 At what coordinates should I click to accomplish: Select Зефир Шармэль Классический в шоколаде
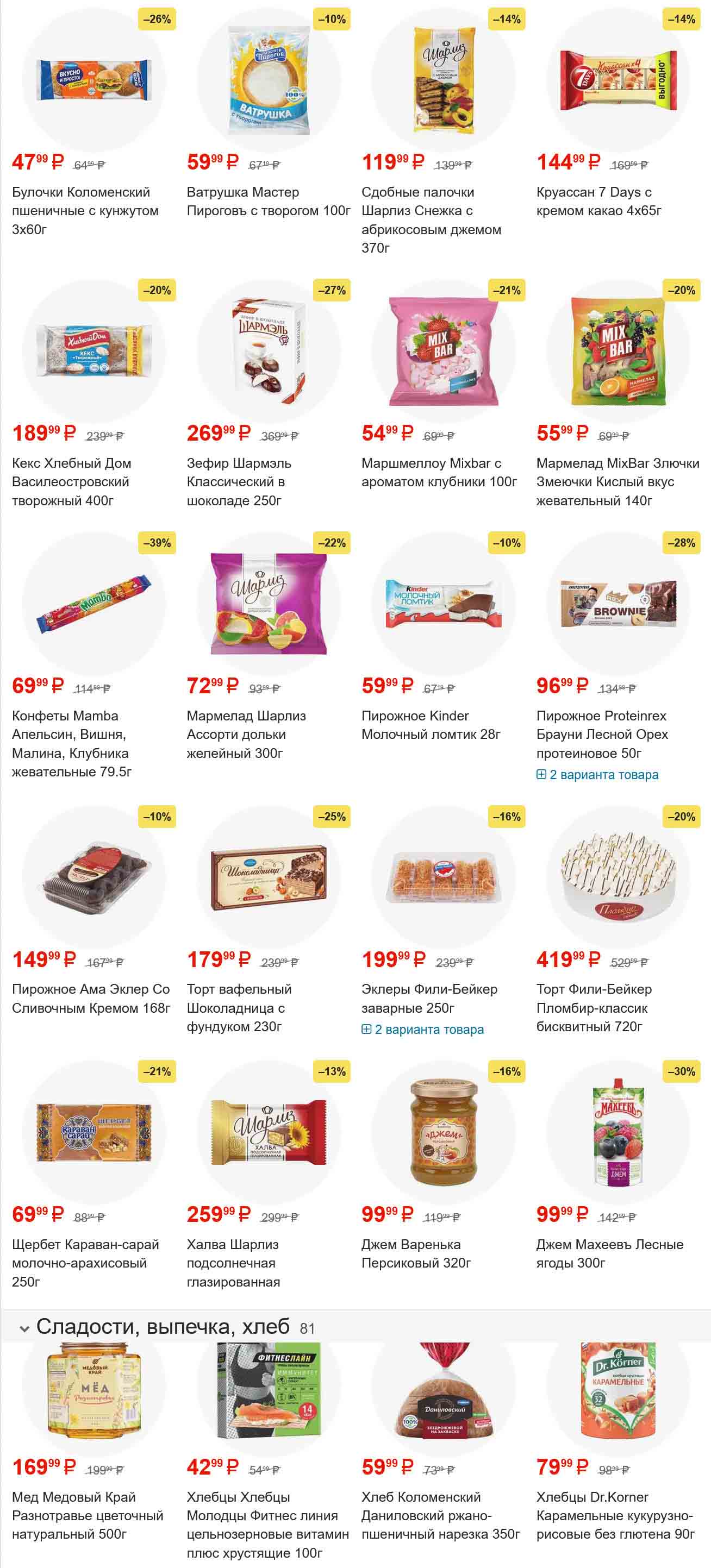239,481
